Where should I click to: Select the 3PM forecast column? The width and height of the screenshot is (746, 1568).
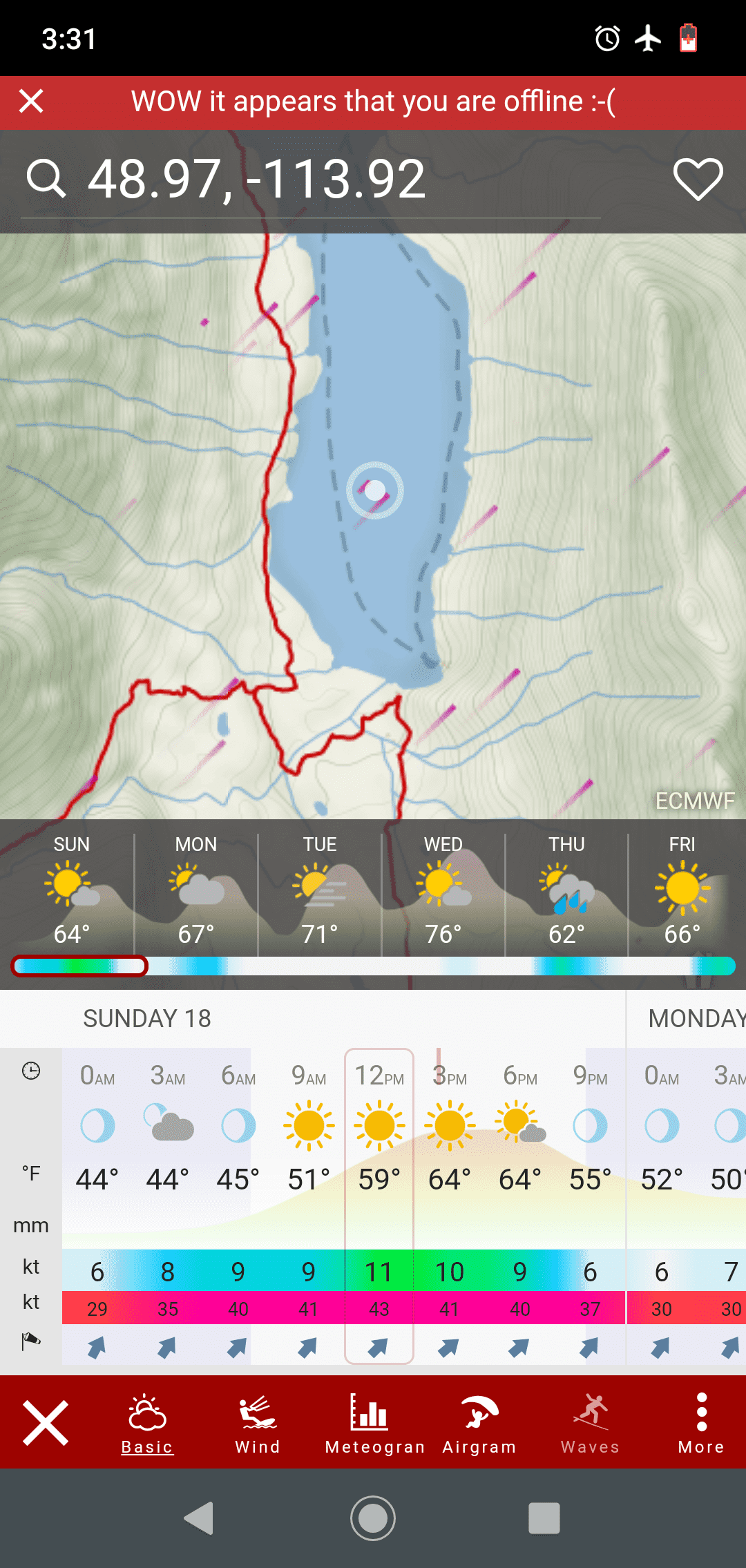click(450, 1206)
